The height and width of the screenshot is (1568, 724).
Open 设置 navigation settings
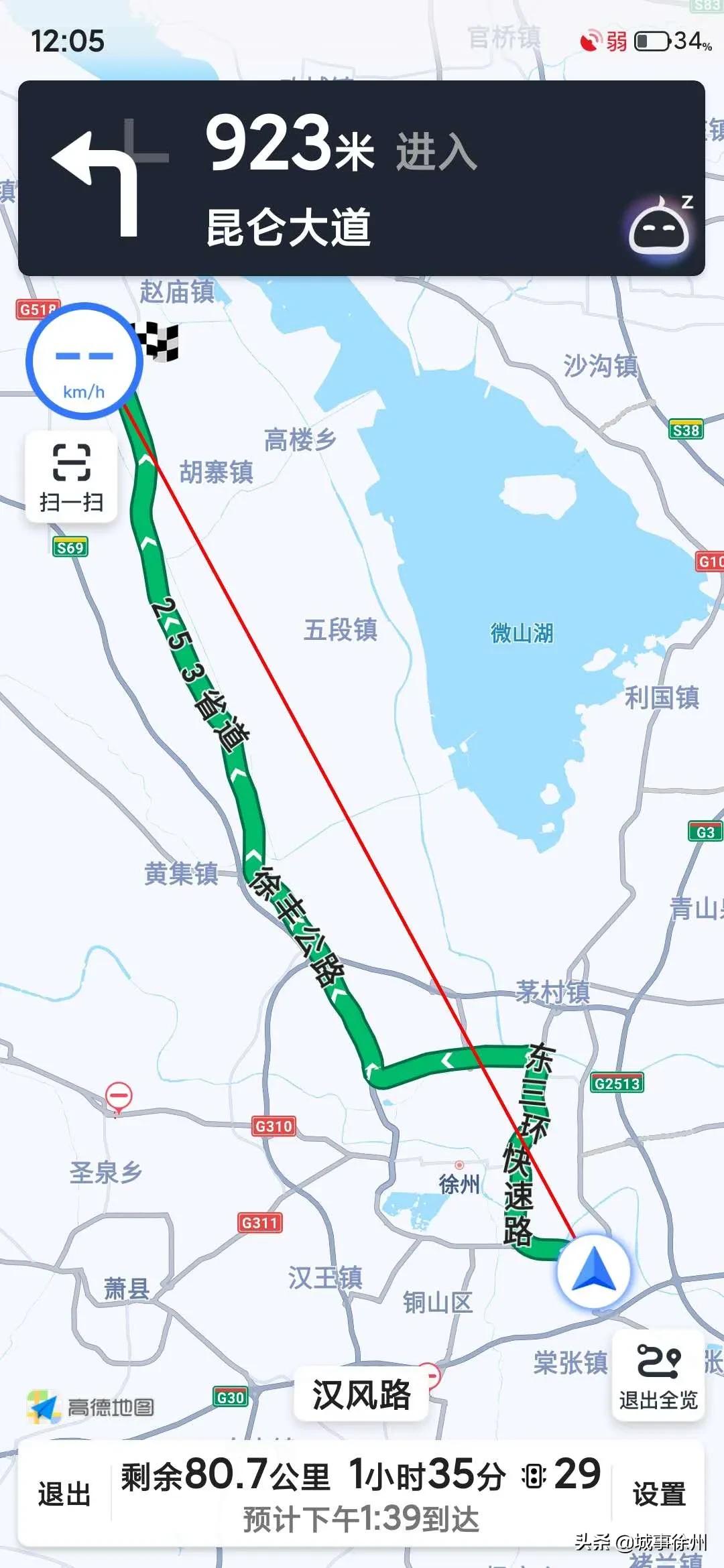(659, 1494)
